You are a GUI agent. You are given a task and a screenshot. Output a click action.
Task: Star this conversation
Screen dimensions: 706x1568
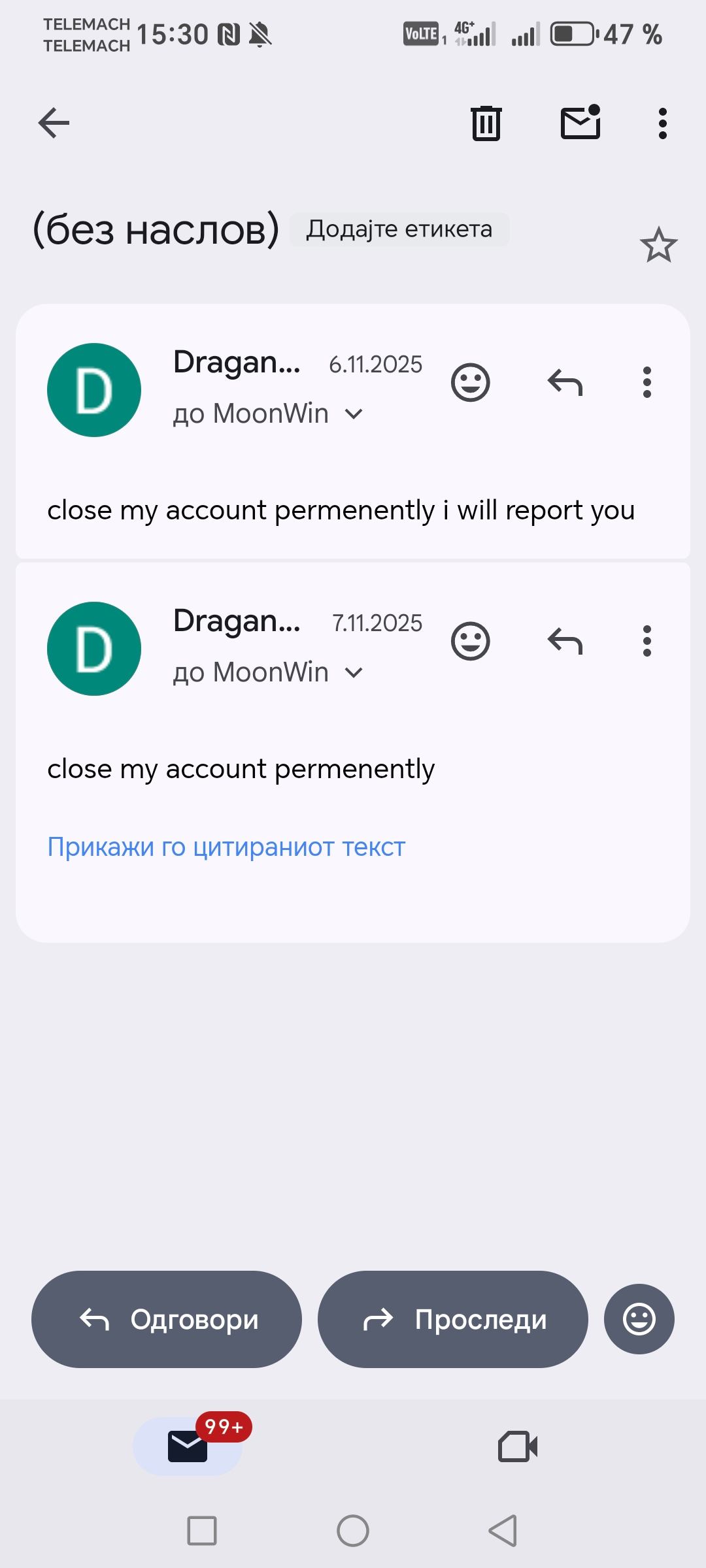click(658, 246)
